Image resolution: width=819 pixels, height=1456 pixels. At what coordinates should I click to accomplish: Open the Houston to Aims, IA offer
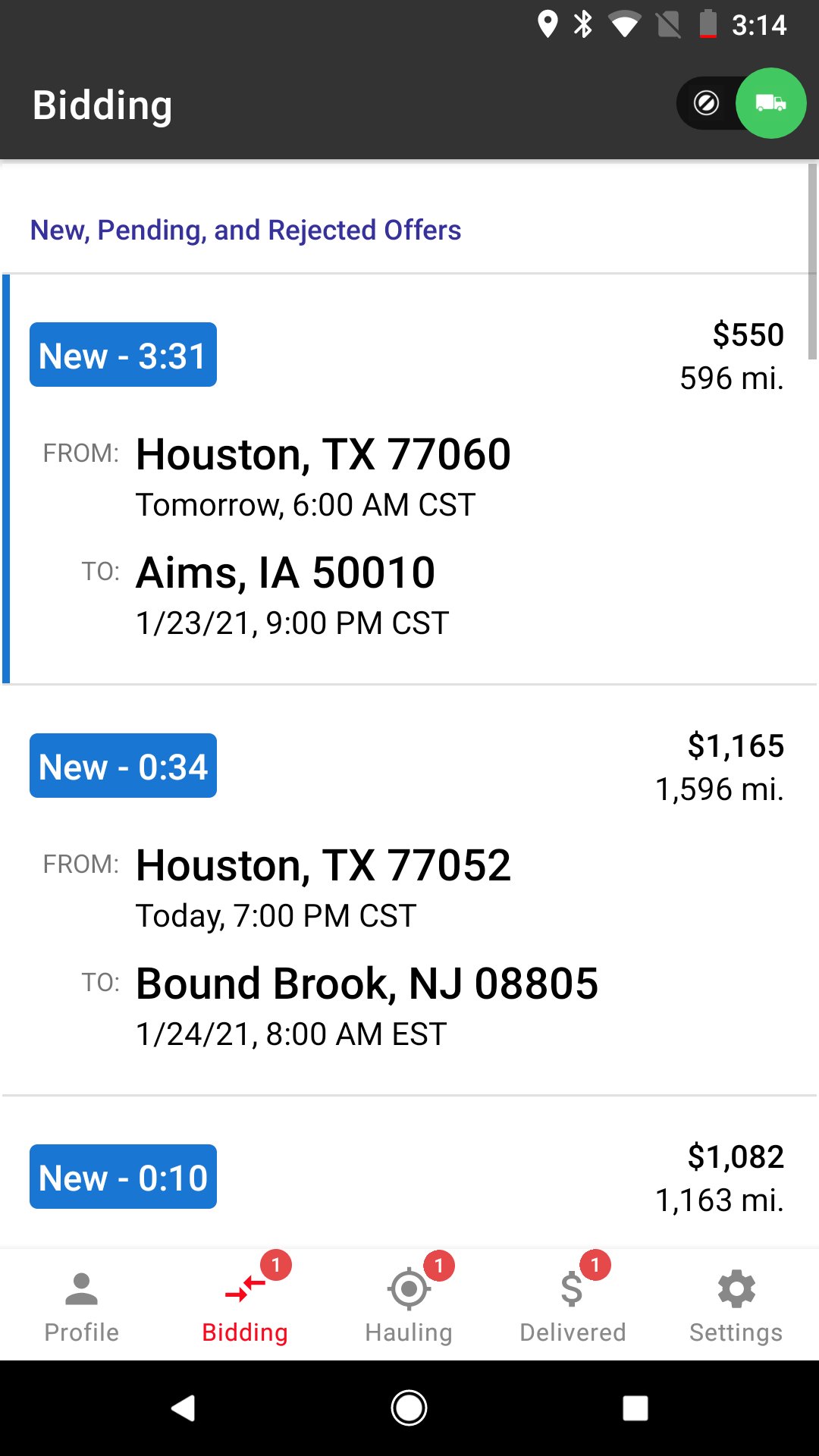tap(409, 479)
